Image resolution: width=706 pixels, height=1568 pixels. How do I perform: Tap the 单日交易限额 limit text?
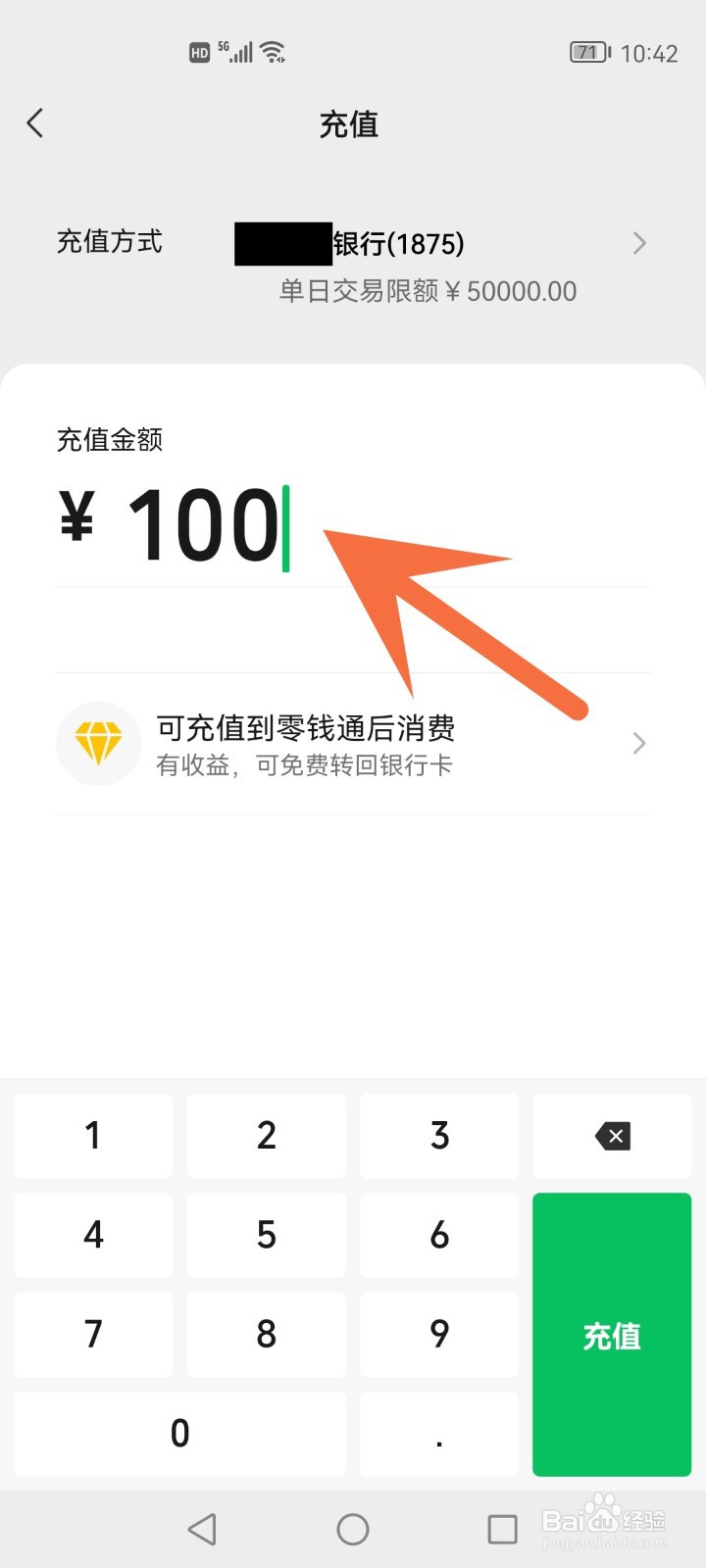pyautogui.click(x=426, y=291)
